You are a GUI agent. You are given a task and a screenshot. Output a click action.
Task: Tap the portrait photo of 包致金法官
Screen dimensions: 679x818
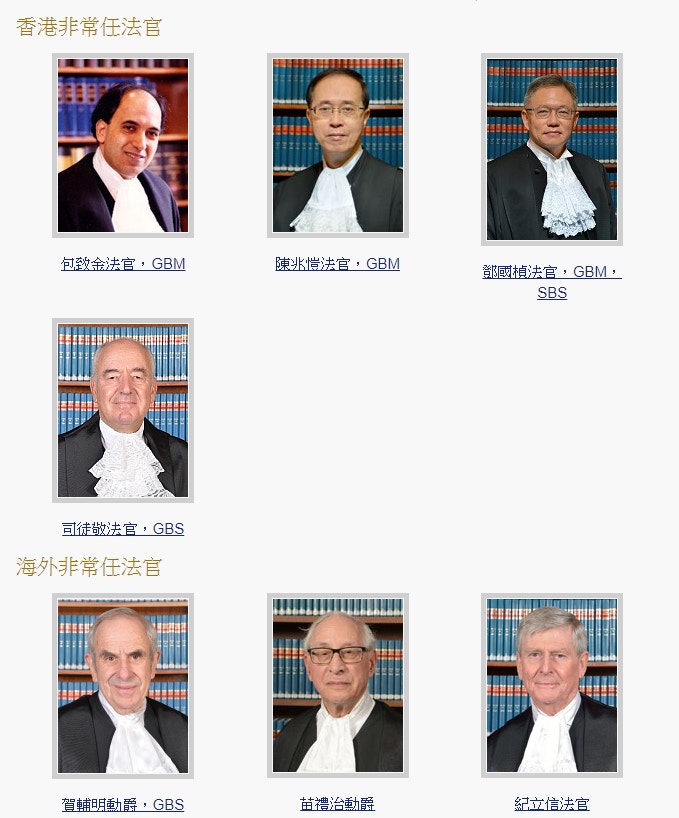pos(122,145)
